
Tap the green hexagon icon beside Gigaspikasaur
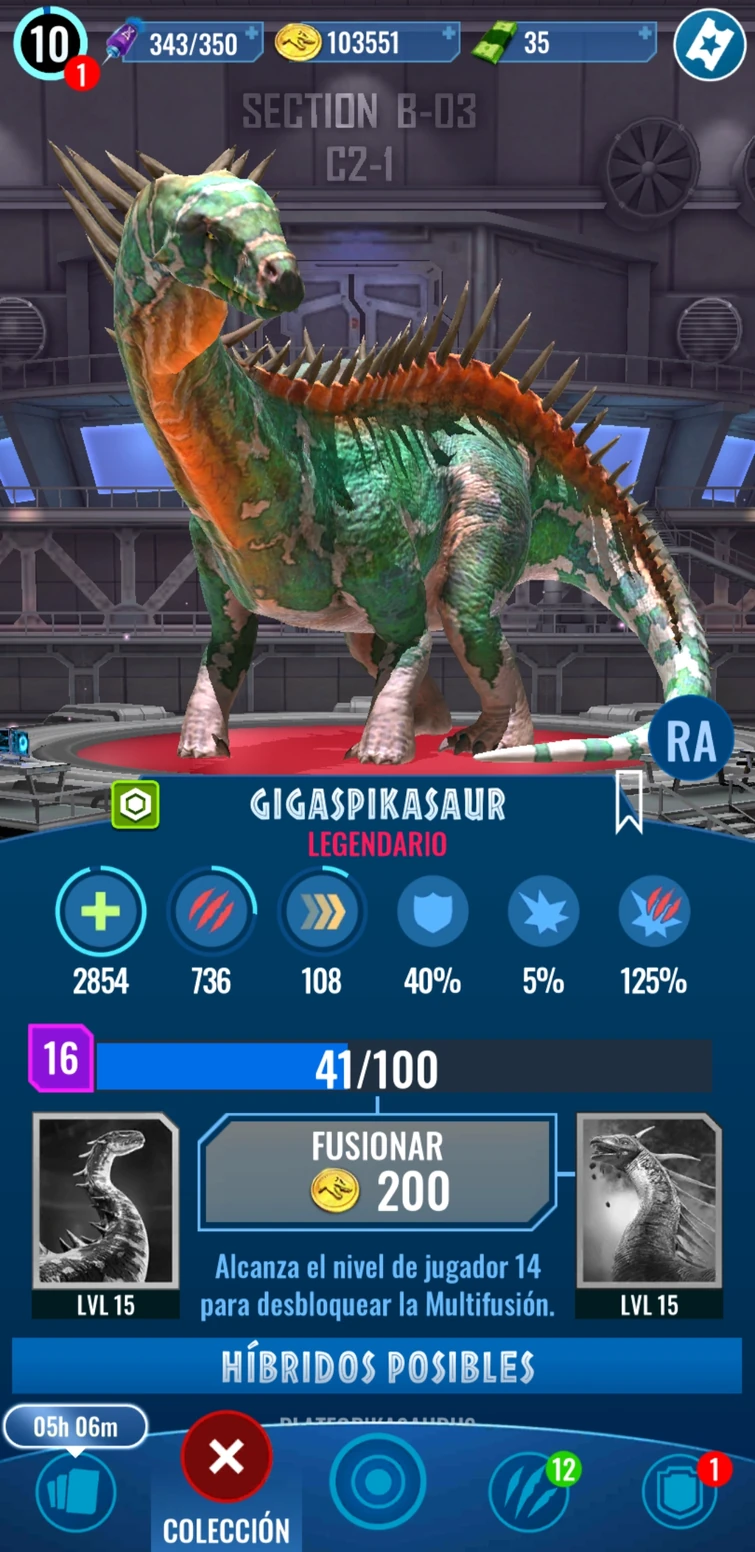pos(136,806)
